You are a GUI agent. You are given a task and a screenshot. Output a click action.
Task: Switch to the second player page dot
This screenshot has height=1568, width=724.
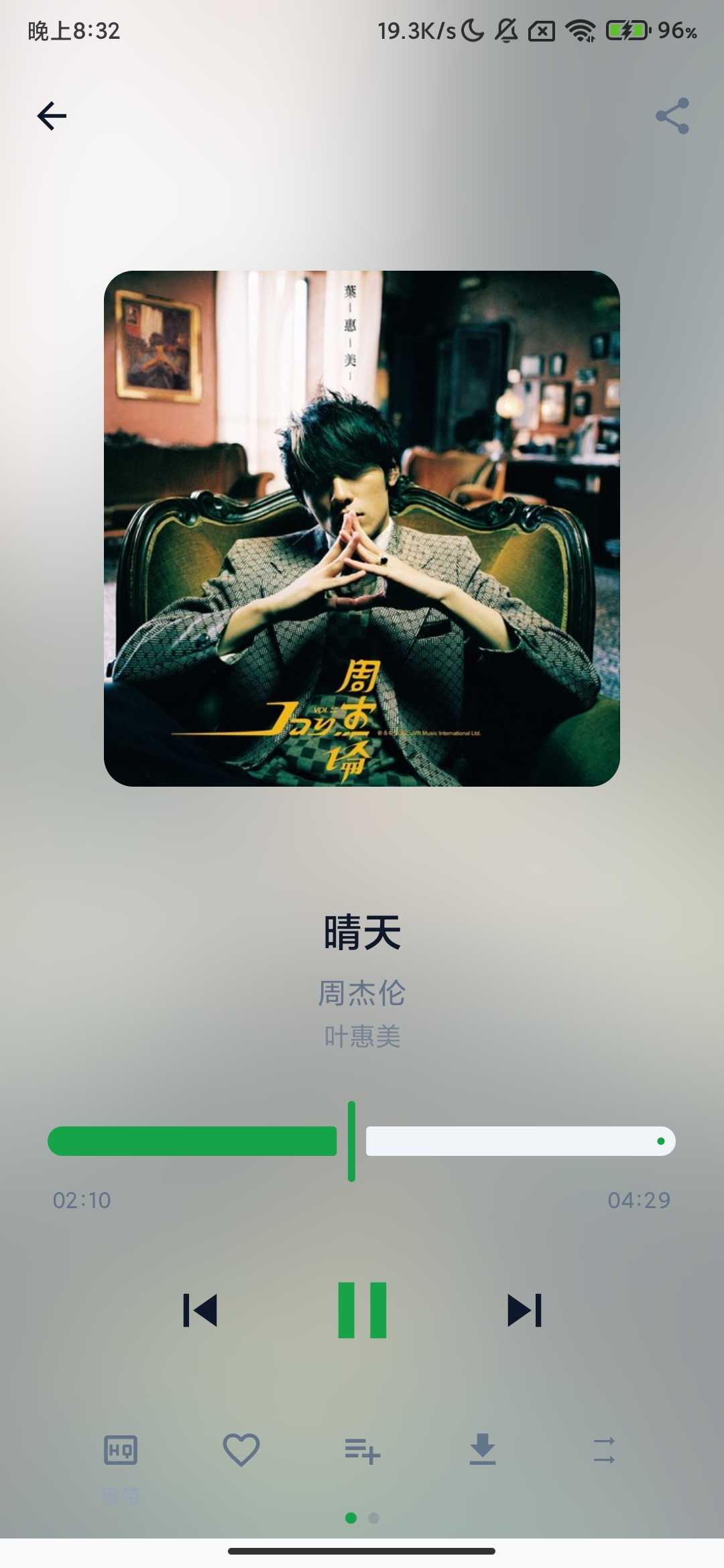(374, 1518)
